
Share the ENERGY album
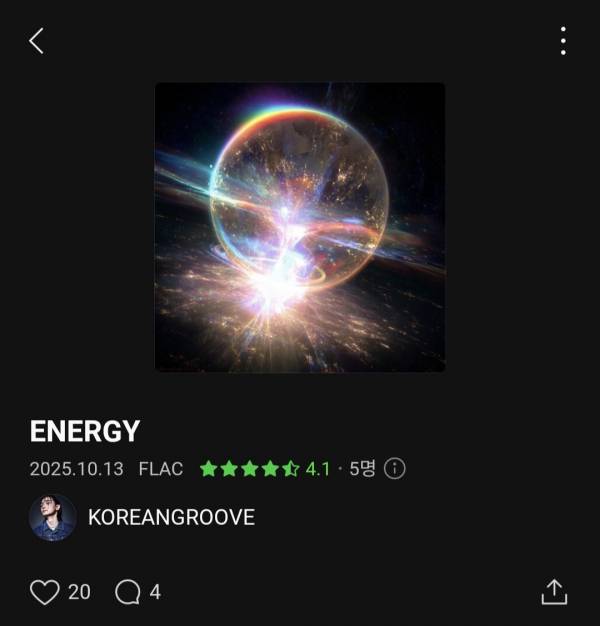pos(554,592)
